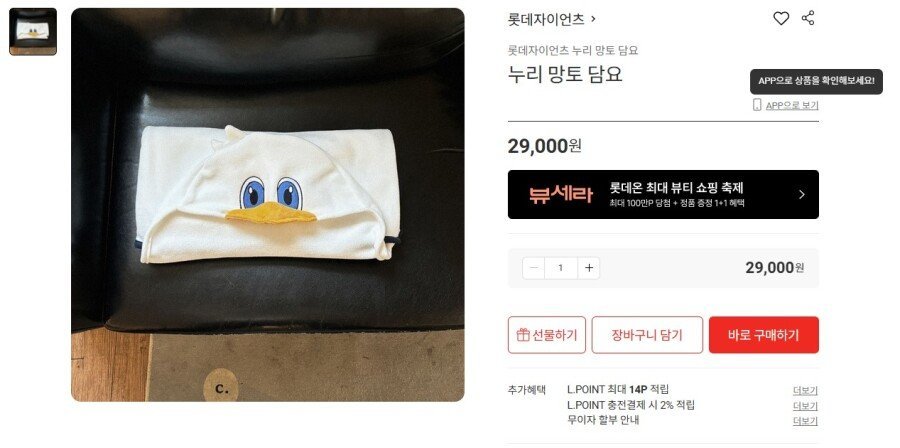Screen dimensions: 900x448
Task: Add item via 장바구니 담기
Action: 647,335
